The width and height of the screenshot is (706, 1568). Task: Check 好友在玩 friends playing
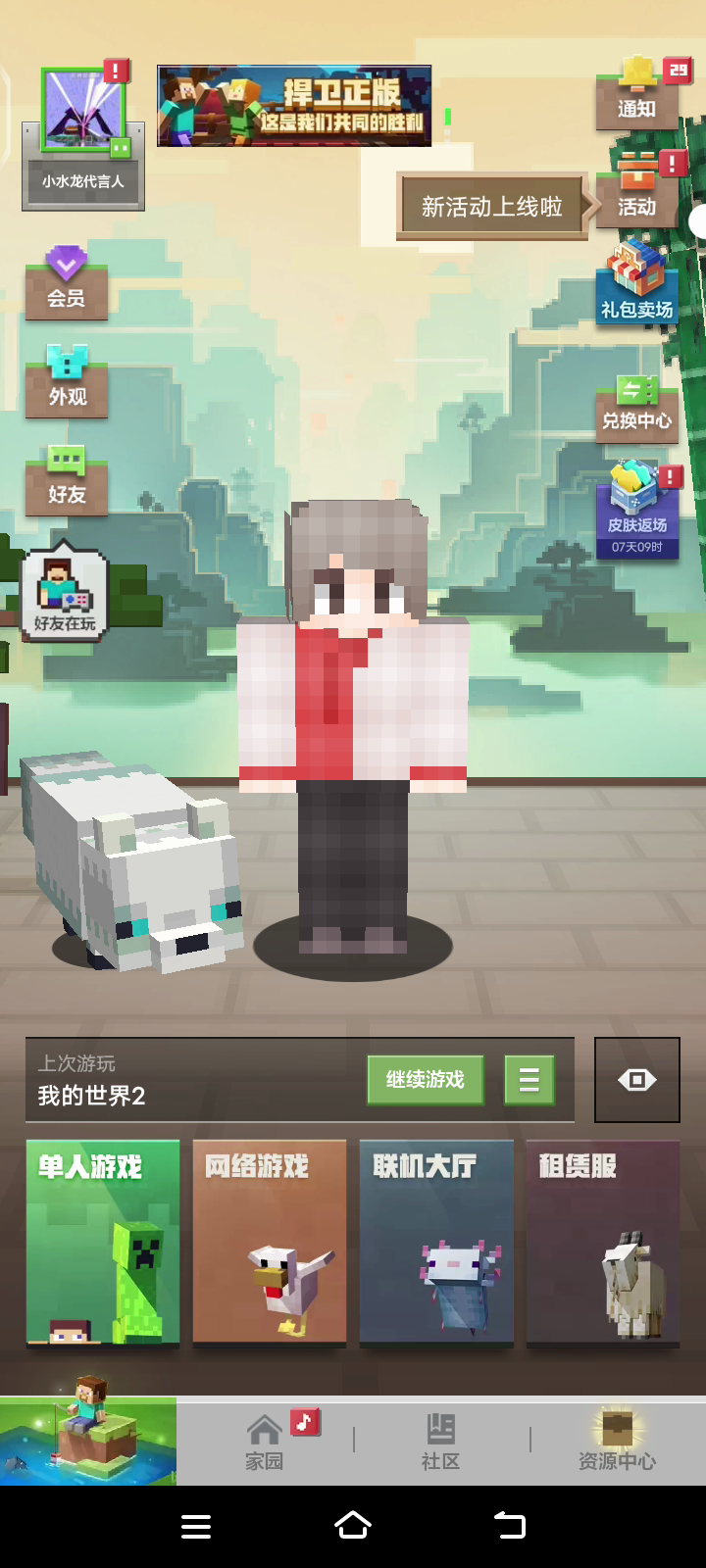65,592
